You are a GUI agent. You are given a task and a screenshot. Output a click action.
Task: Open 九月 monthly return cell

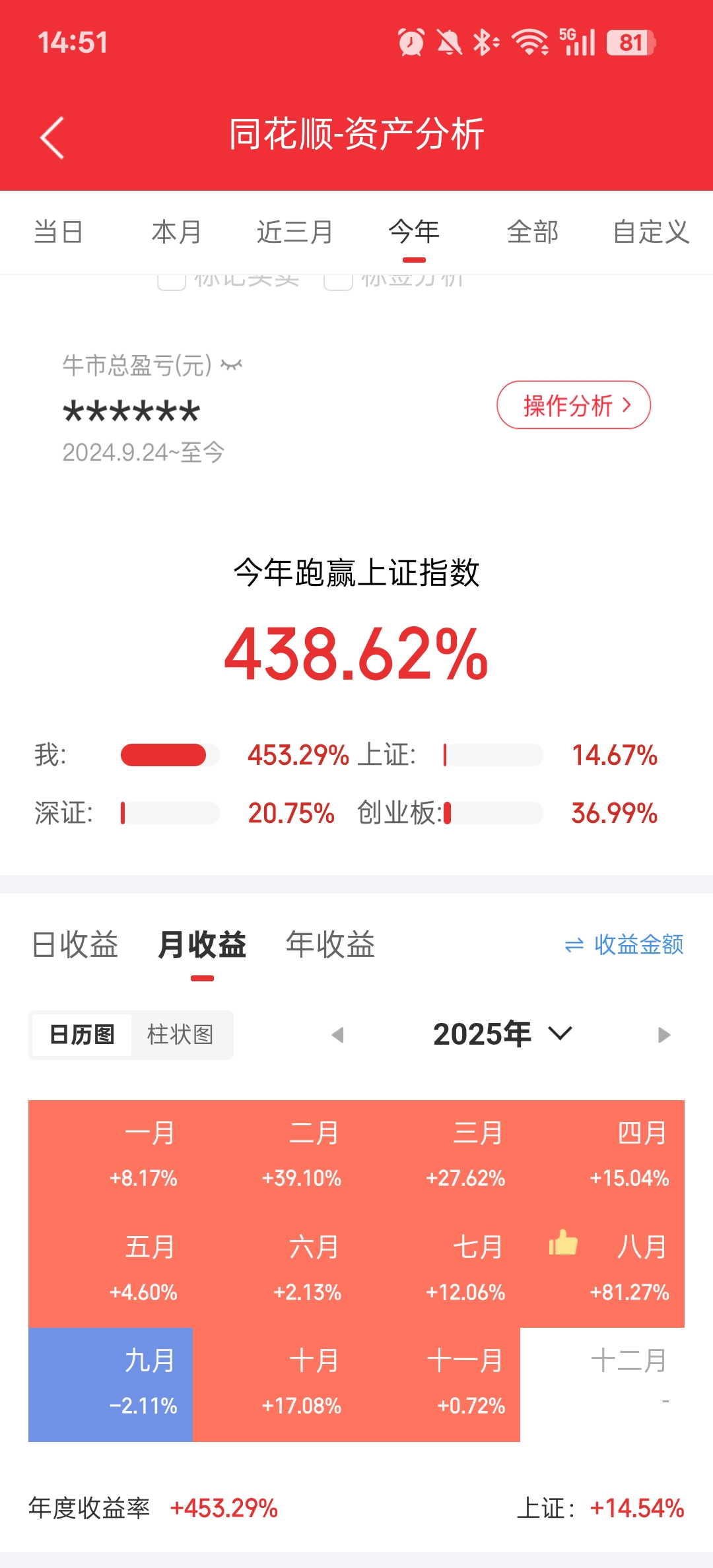(x=110, y=1384)
